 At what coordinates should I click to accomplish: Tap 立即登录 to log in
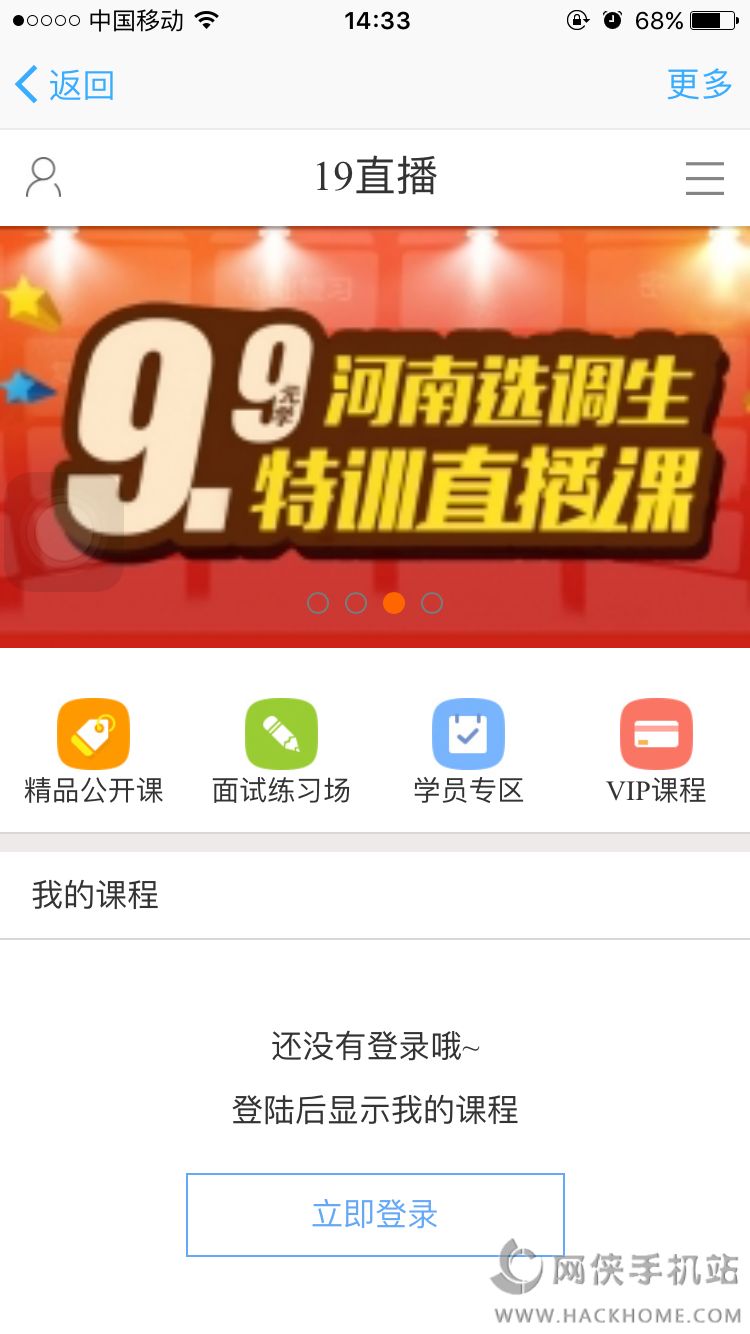pyautogui.click(x=375, y=1215)
